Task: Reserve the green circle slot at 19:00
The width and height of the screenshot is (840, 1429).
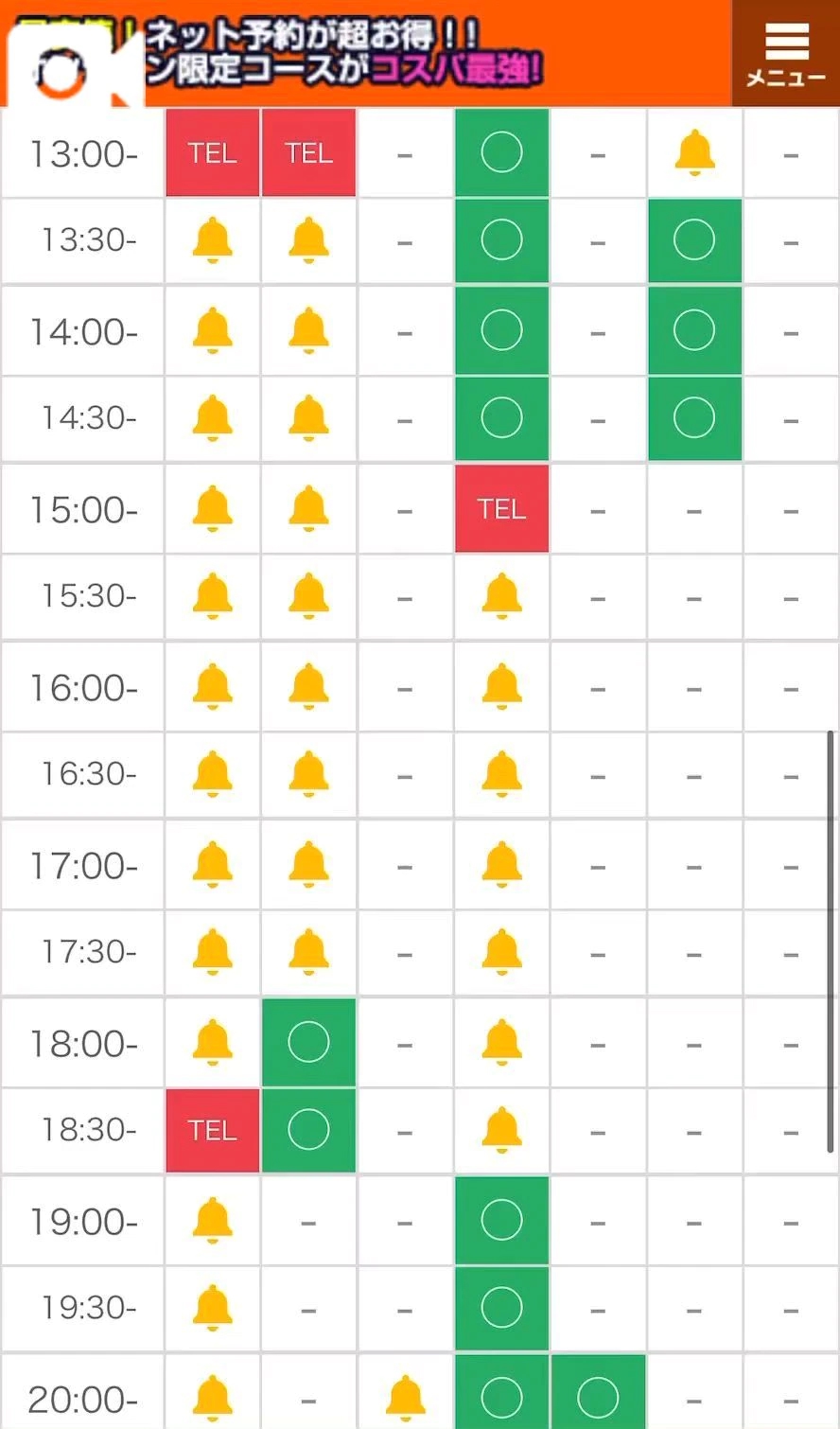Action: tap(501, 1222)
